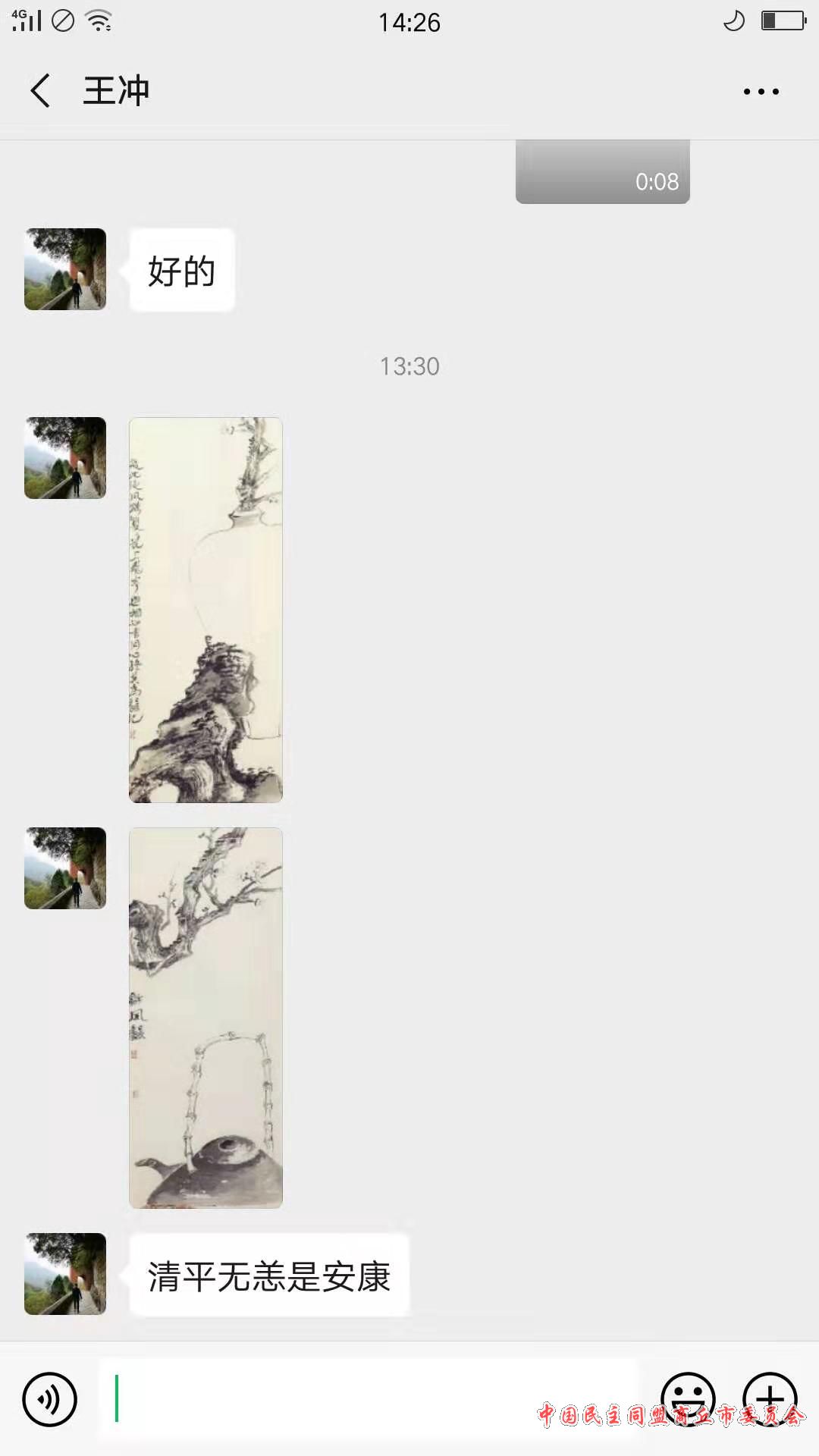Go back from the 王冲 chat
This screenshot has height=1456, width=819.
tap(41, 91)
